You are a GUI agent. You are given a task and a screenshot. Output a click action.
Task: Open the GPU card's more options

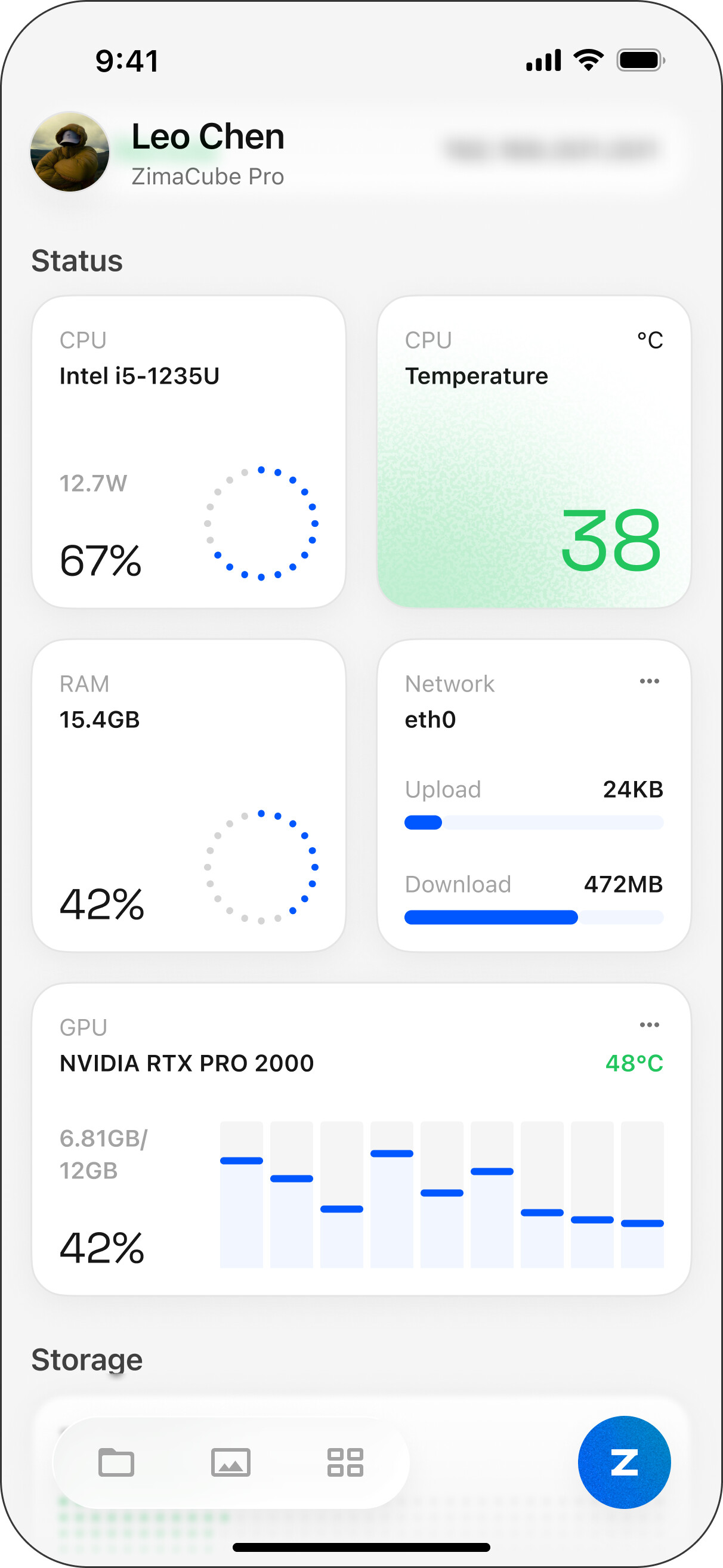649,1025
